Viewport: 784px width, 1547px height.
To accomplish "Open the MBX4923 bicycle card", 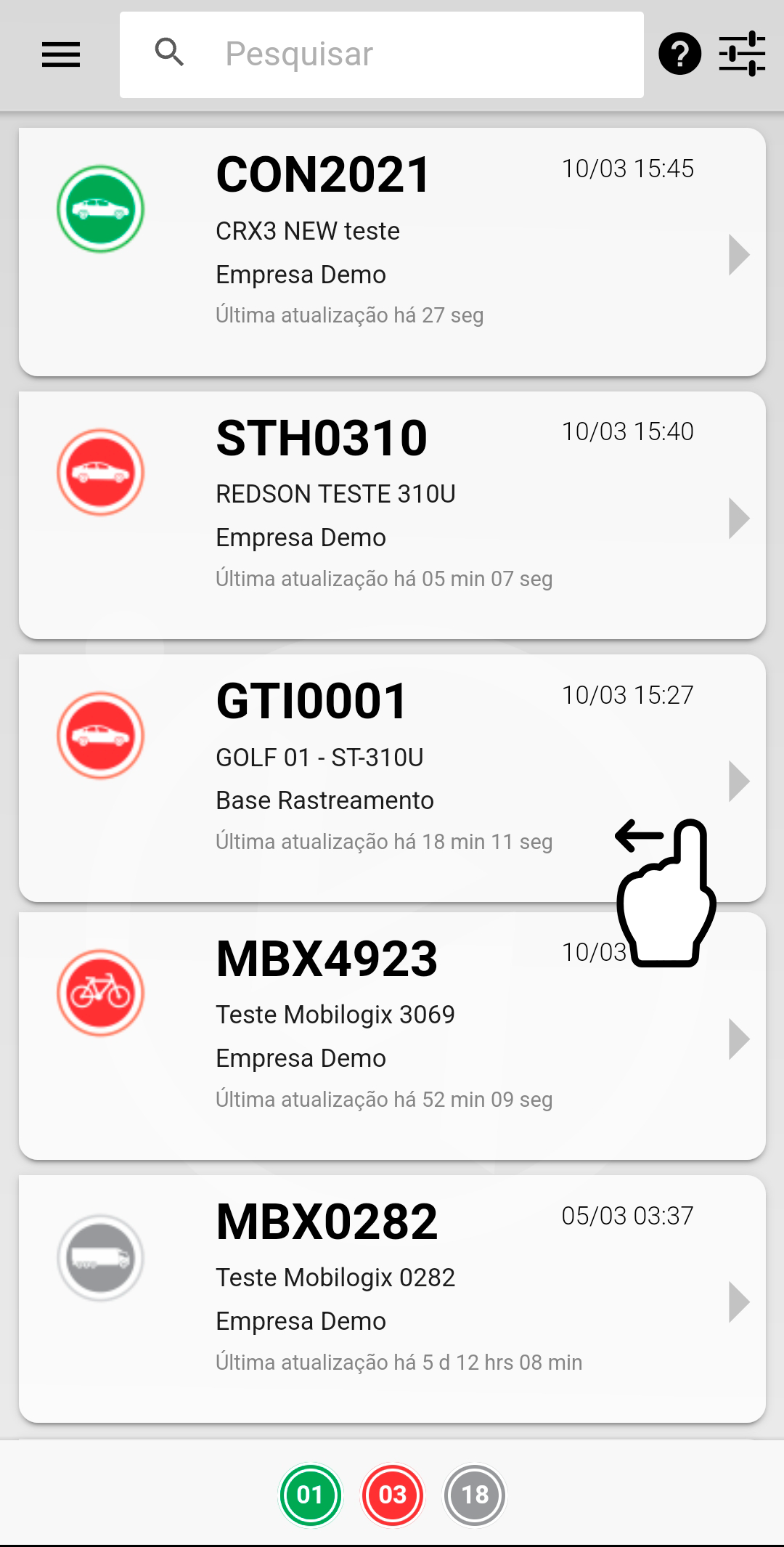I will [392, 1036].
